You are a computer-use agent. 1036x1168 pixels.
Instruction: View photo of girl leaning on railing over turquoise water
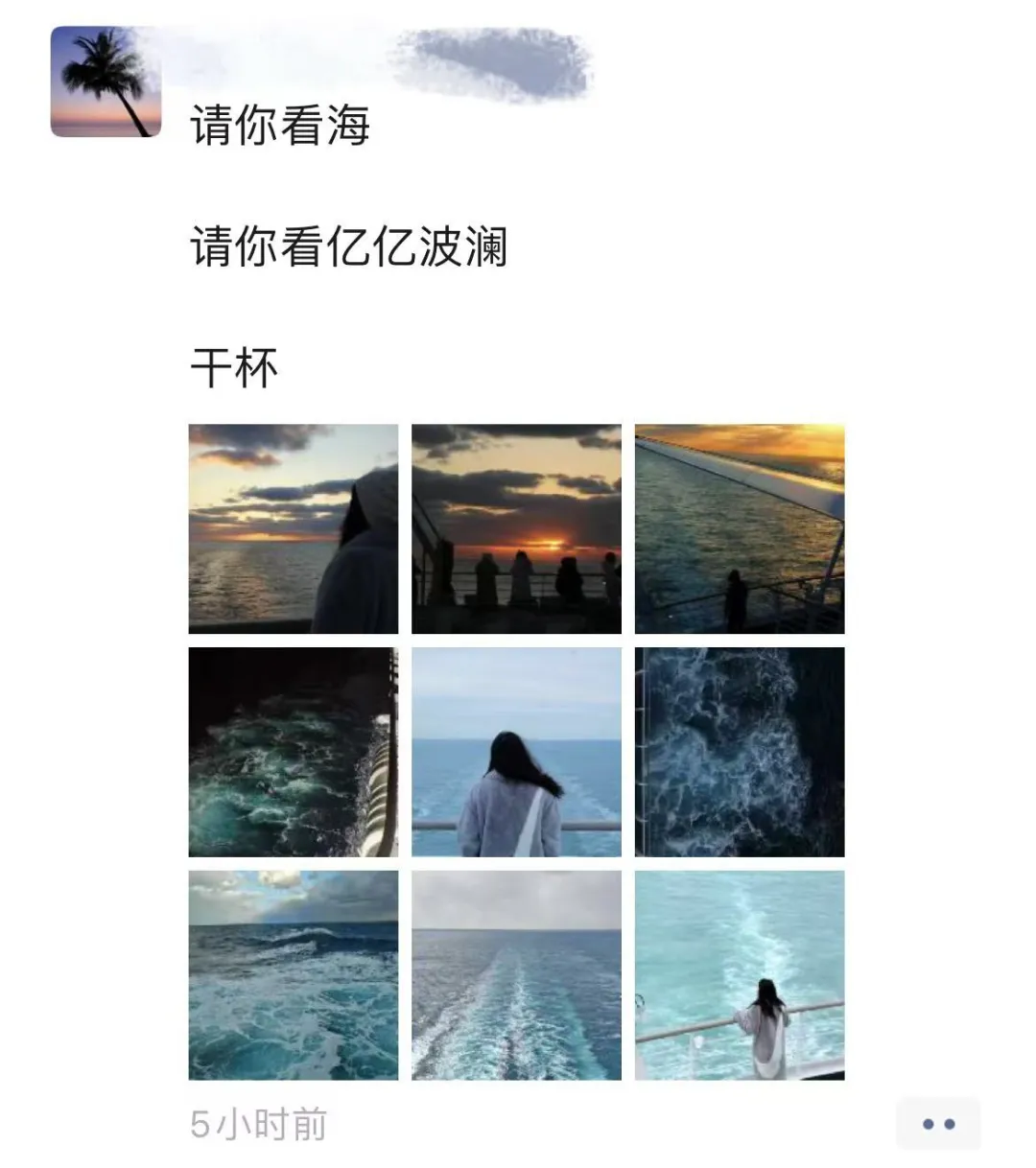(x=740, y=975)
